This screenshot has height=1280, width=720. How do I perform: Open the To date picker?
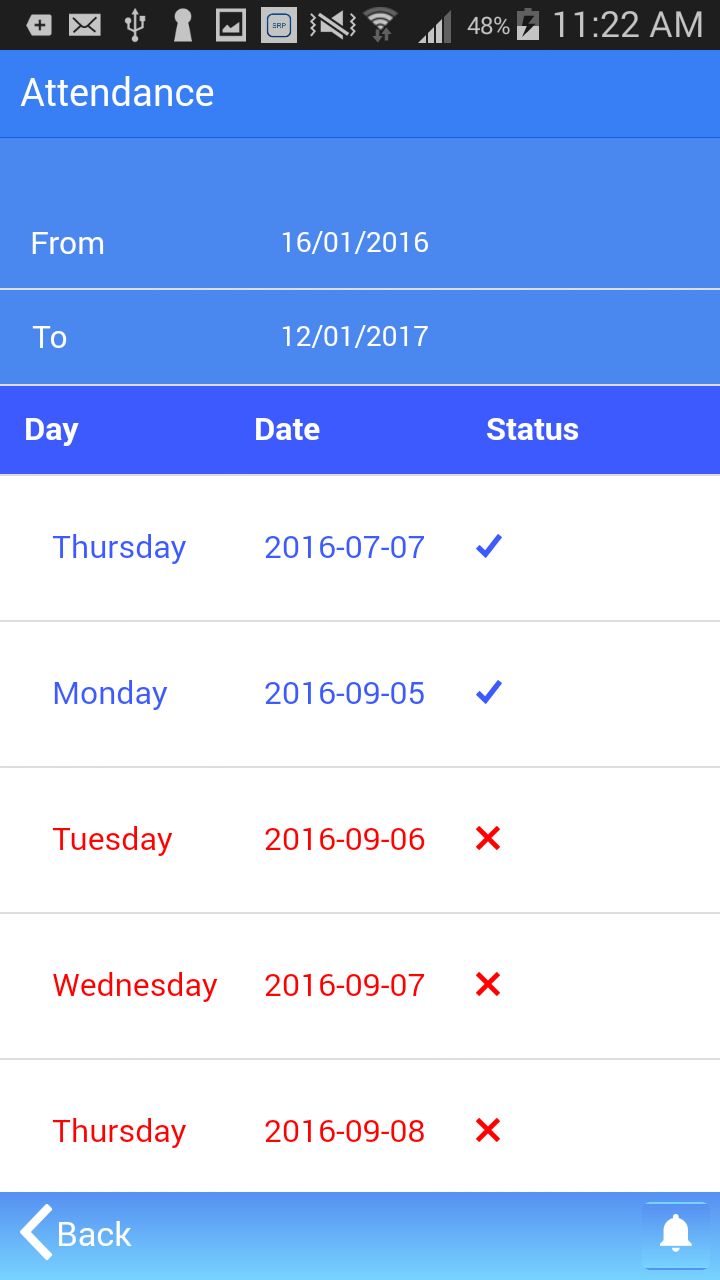[x=355, y=337]
